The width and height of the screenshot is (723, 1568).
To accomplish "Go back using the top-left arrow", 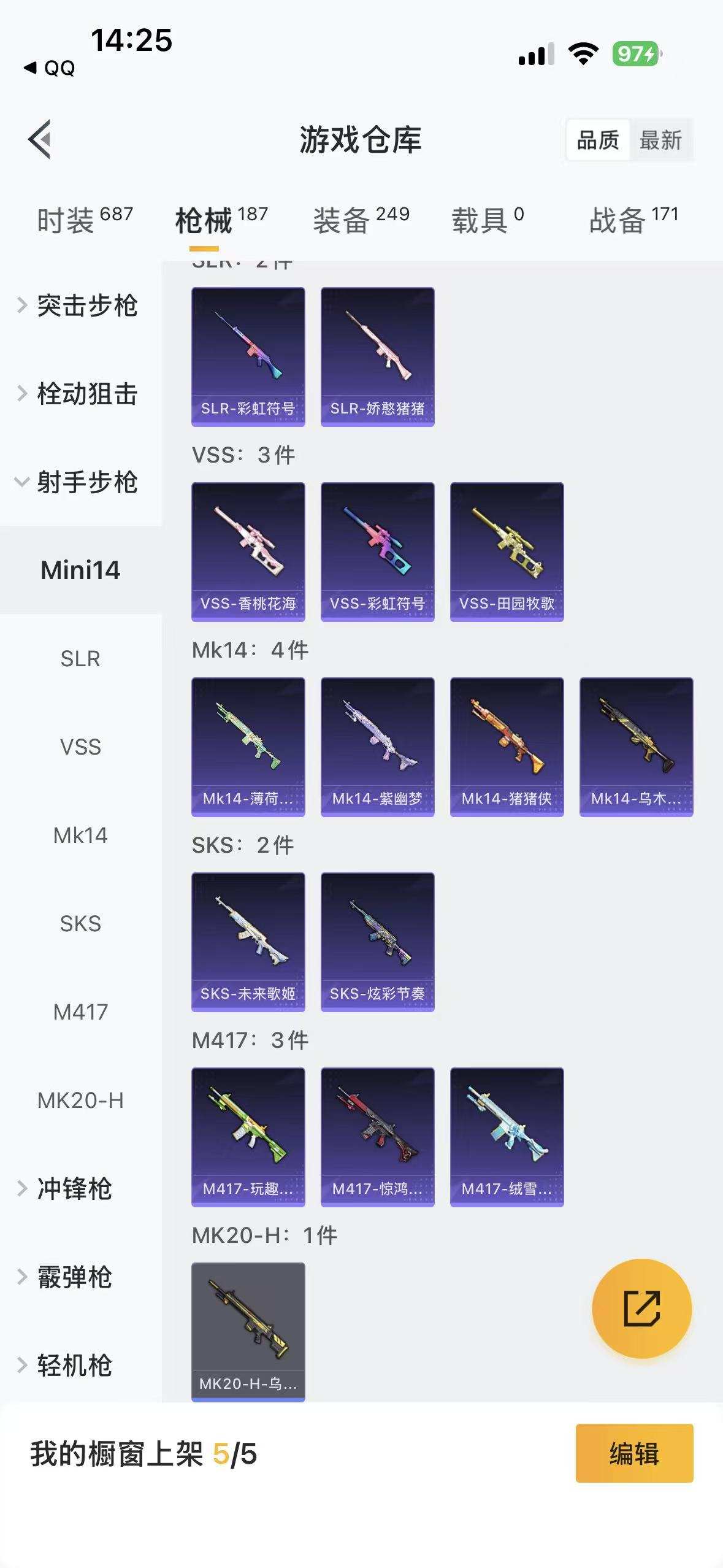I will pyautogui.click(x=39, y=139).
